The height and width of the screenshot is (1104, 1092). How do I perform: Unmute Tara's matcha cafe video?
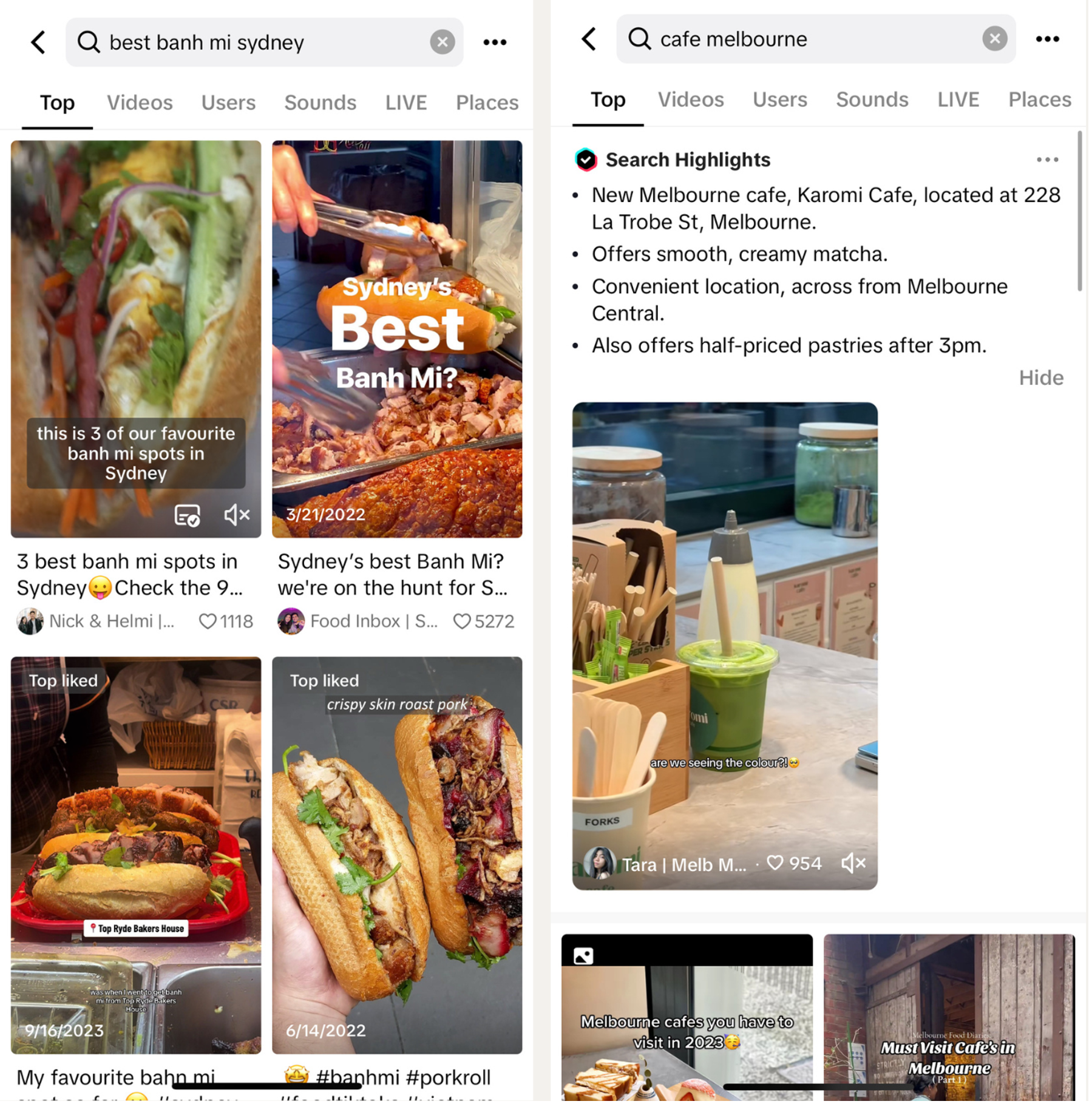click(x=853, y=863)
